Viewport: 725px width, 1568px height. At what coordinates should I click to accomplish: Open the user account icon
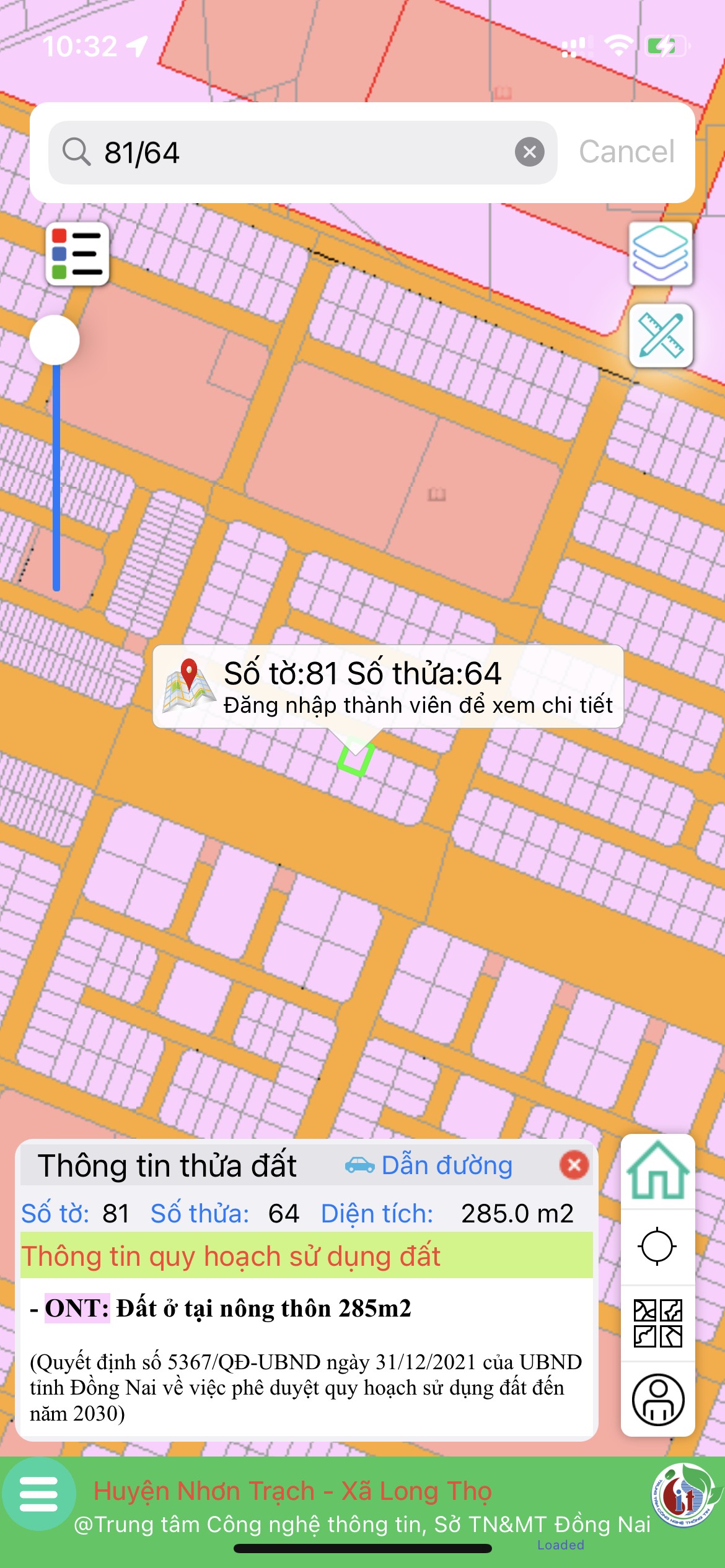(657, 1400)
